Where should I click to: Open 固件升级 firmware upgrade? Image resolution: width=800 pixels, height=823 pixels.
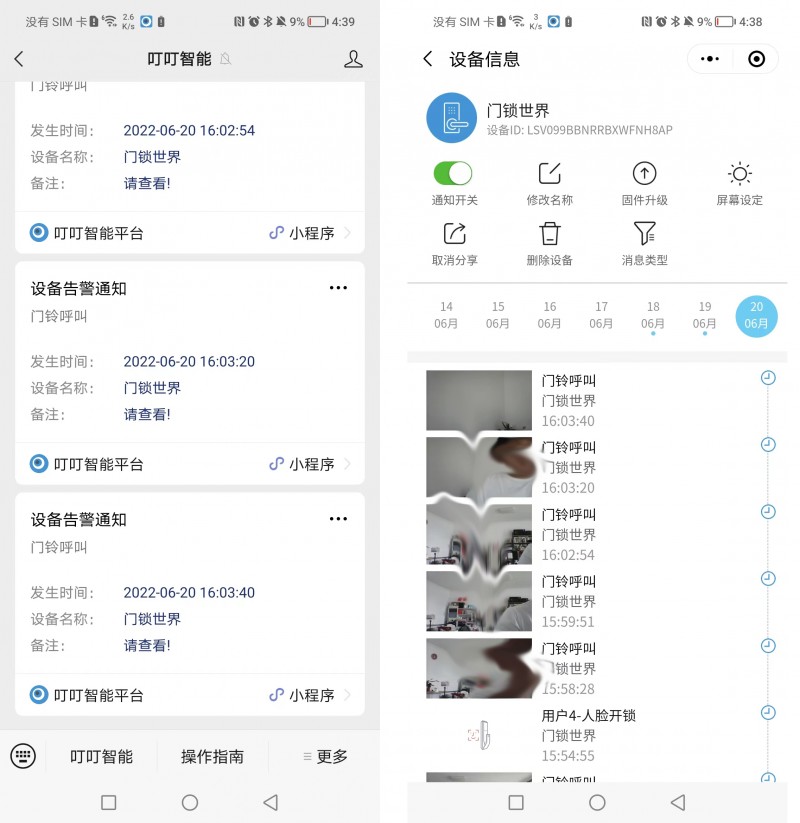coord(644,184)
